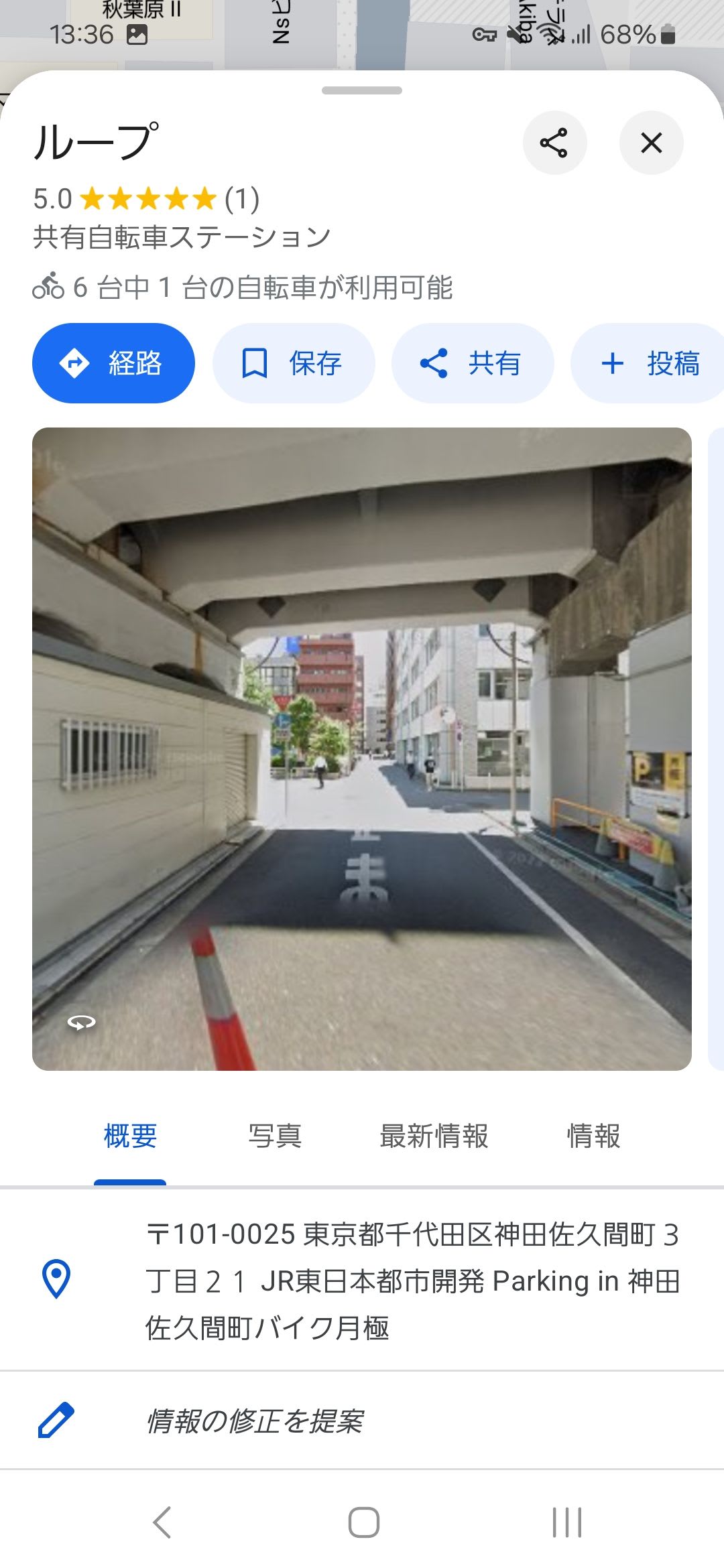Open recent apps from the navigation bar

567,1522
